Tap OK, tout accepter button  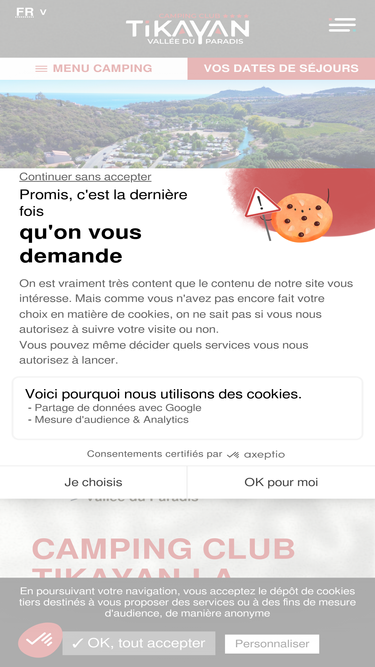(x=139, y=643)
